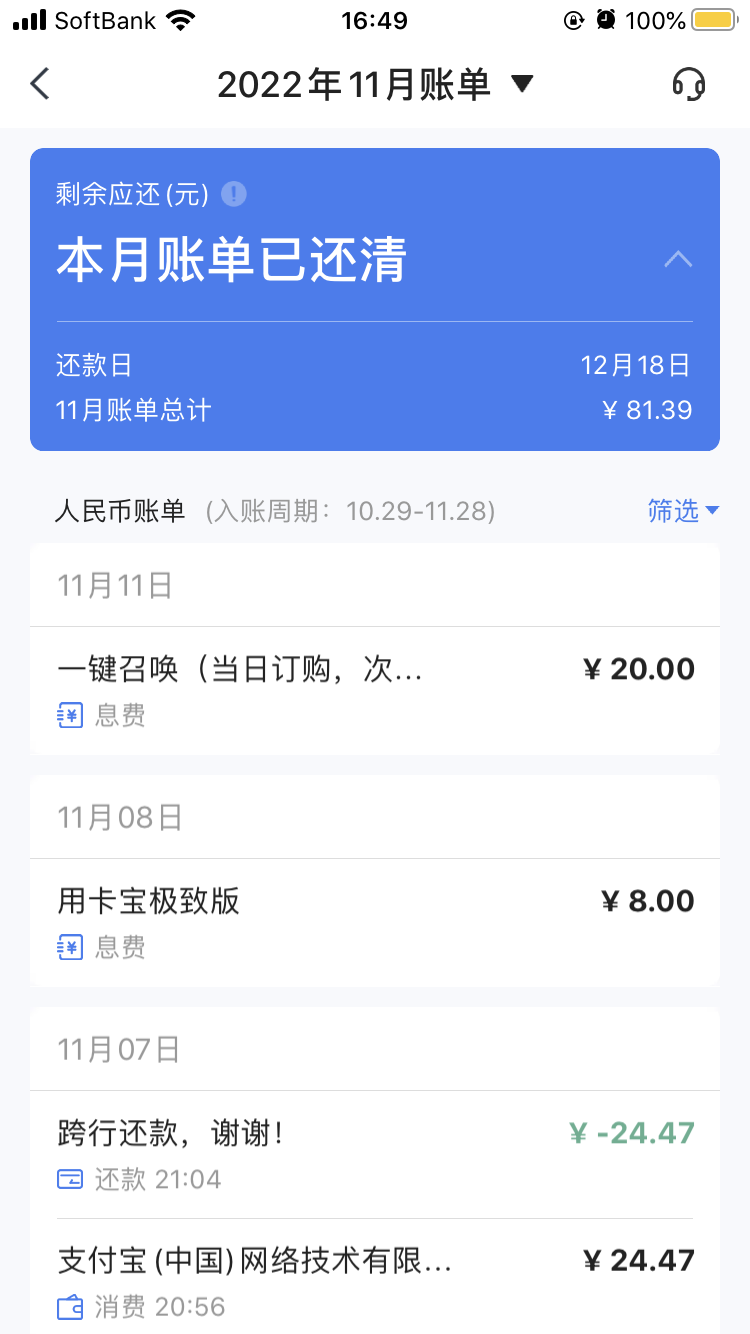Viewport: 750px width, 1334px height.
Task: Tap the info icon beside 剩余应还(元)
Action: tap(233, 194)
